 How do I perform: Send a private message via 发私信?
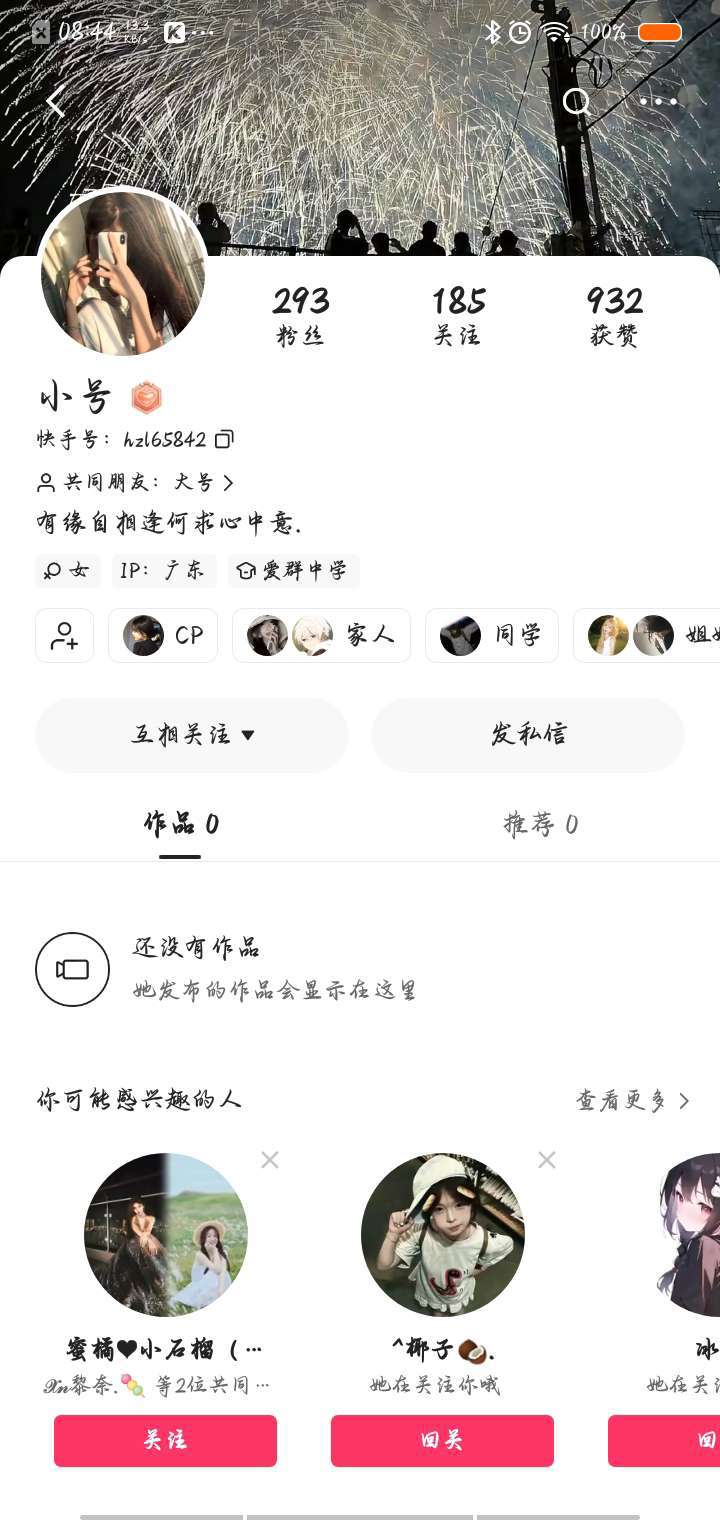pyautogui.click(x=528, y=735)
